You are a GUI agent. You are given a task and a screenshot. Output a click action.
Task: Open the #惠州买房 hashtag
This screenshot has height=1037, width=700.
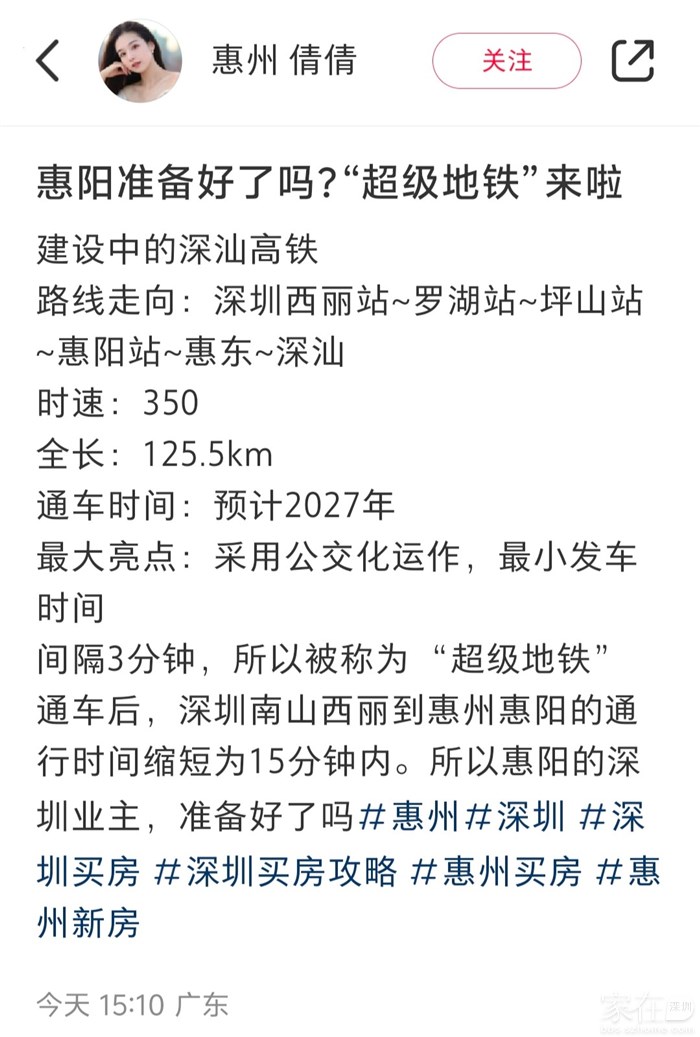(497, 871)
